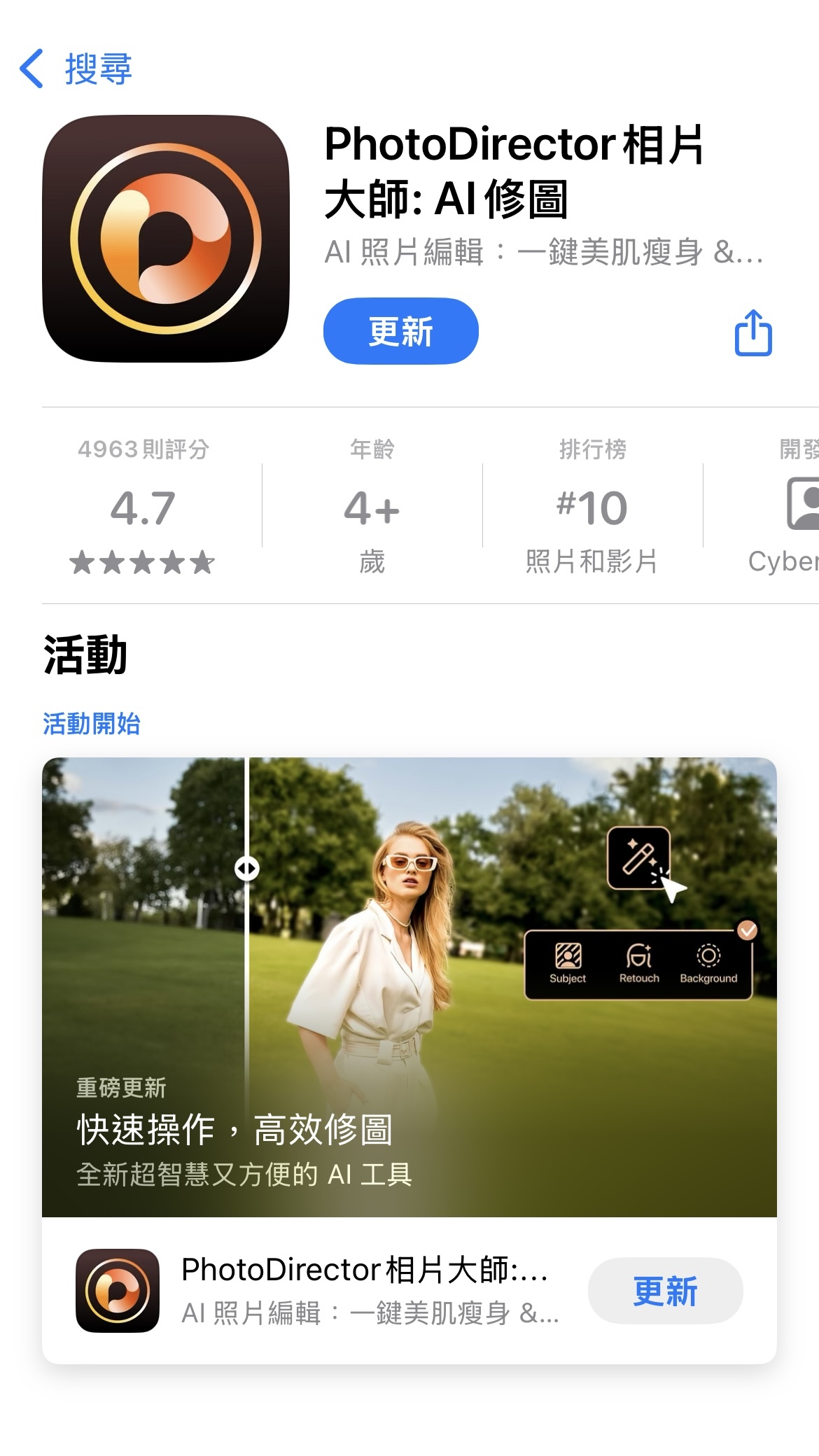
Task: Select the Retouch tool icon
Action: coord(638,952)
